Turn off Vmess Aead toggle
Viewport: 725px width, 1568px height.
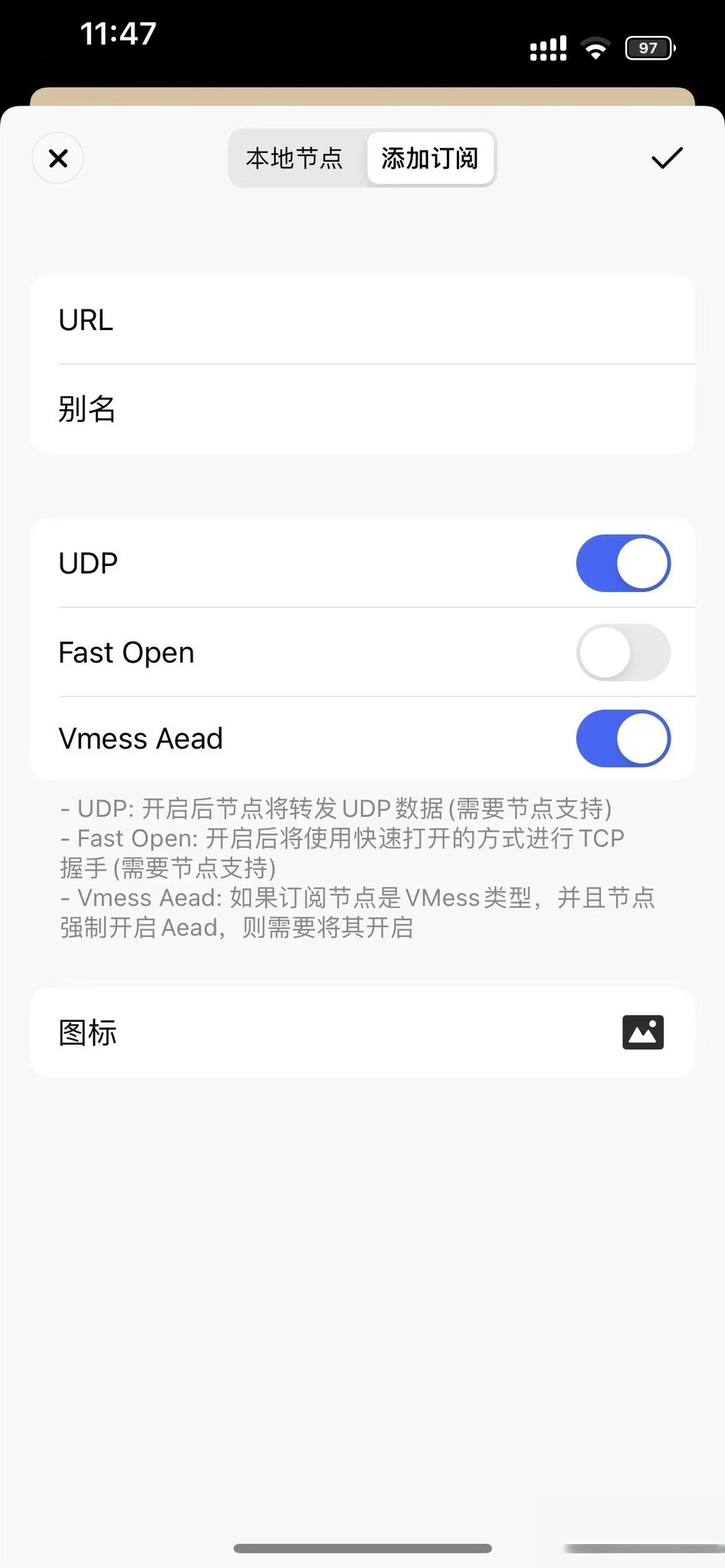pos(623,738)
